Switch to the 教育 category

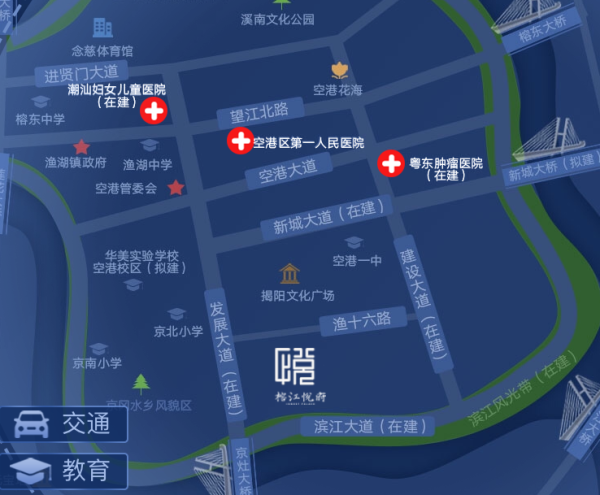[64, 469]
